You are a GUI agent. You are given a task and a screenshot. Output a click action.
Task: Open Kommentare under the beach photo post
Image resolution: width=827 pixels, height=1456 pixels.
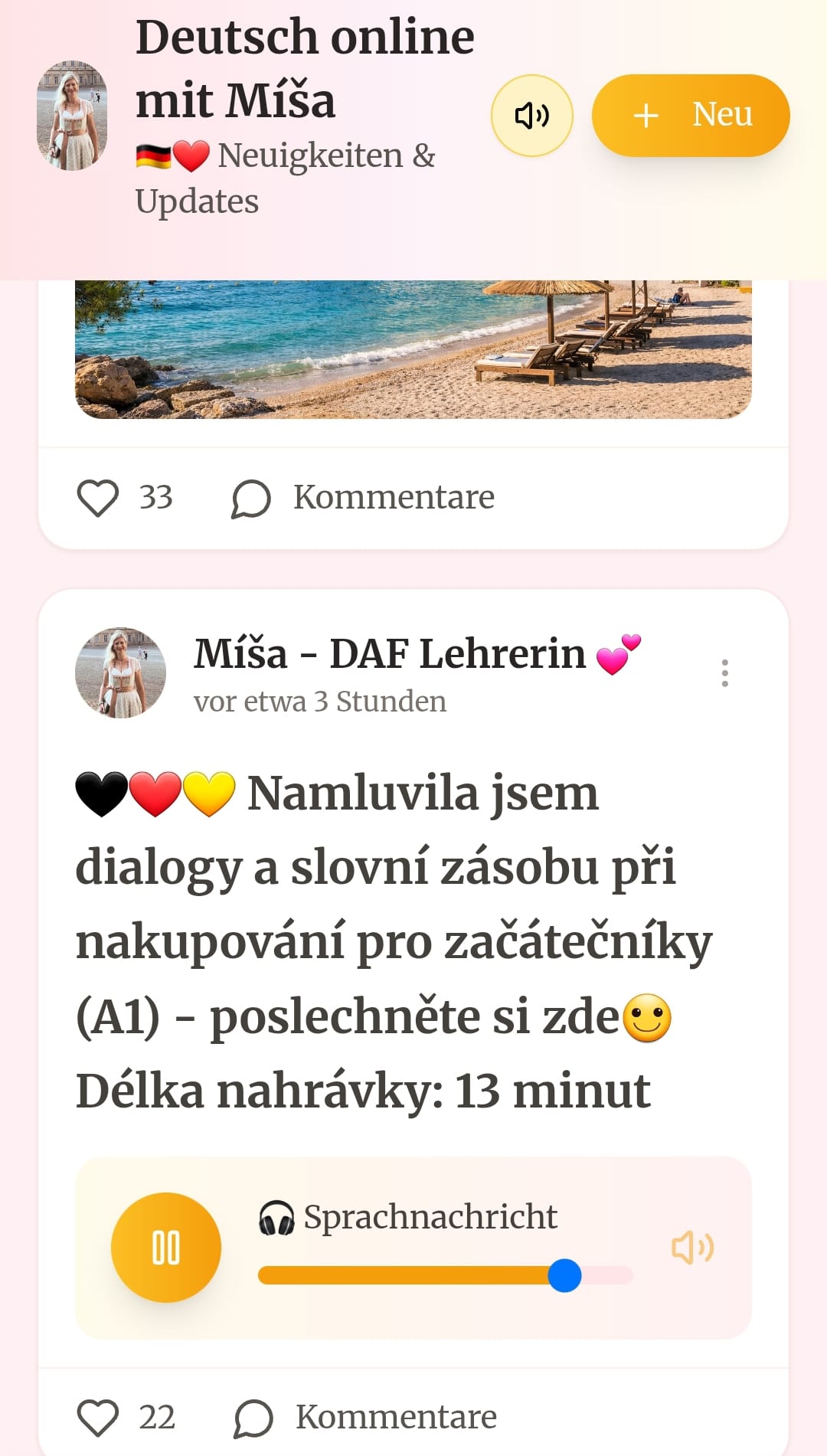364,498
